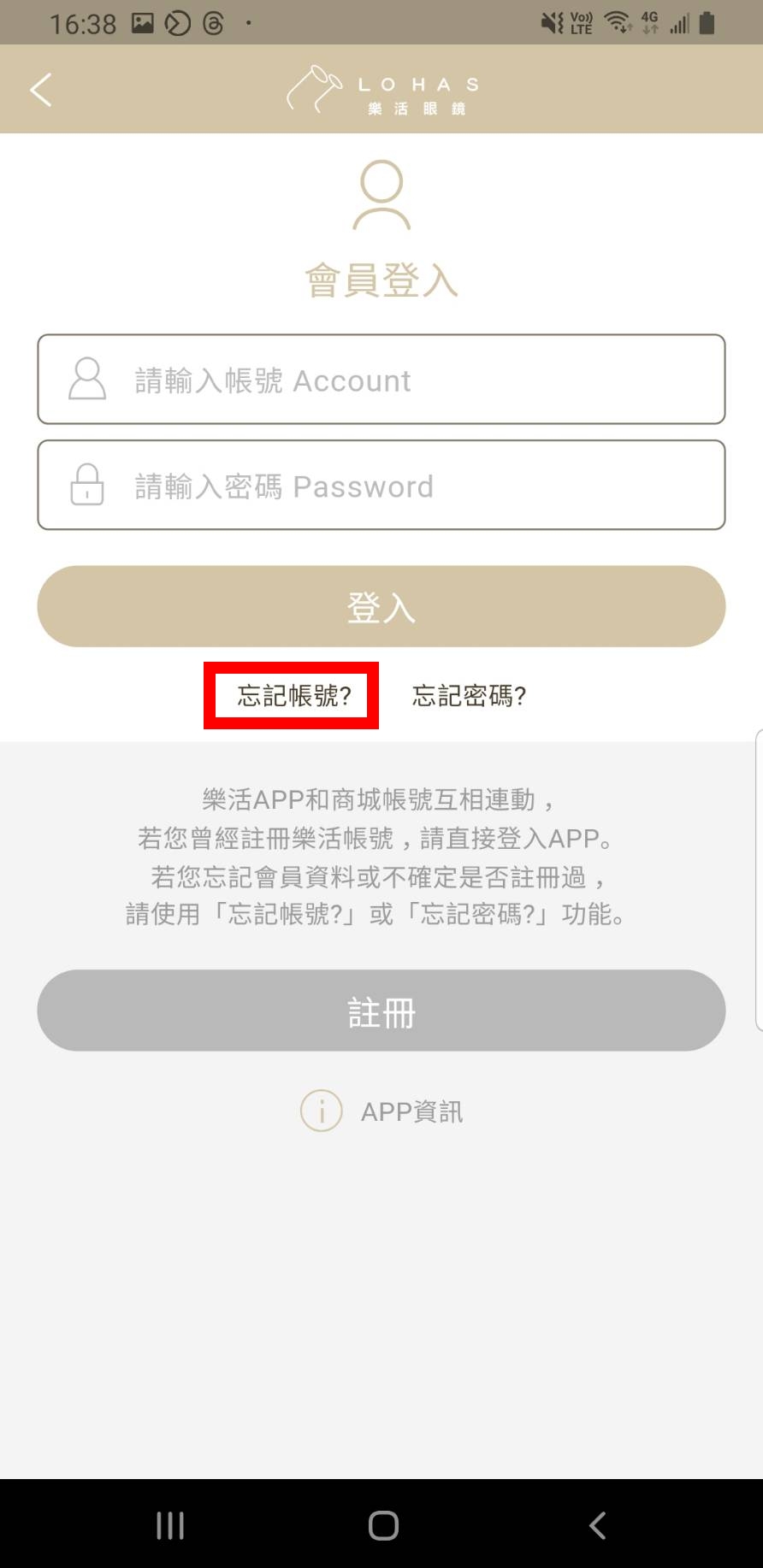Tap the 登入 login button

pyautogui.click(x=381, y=607)
